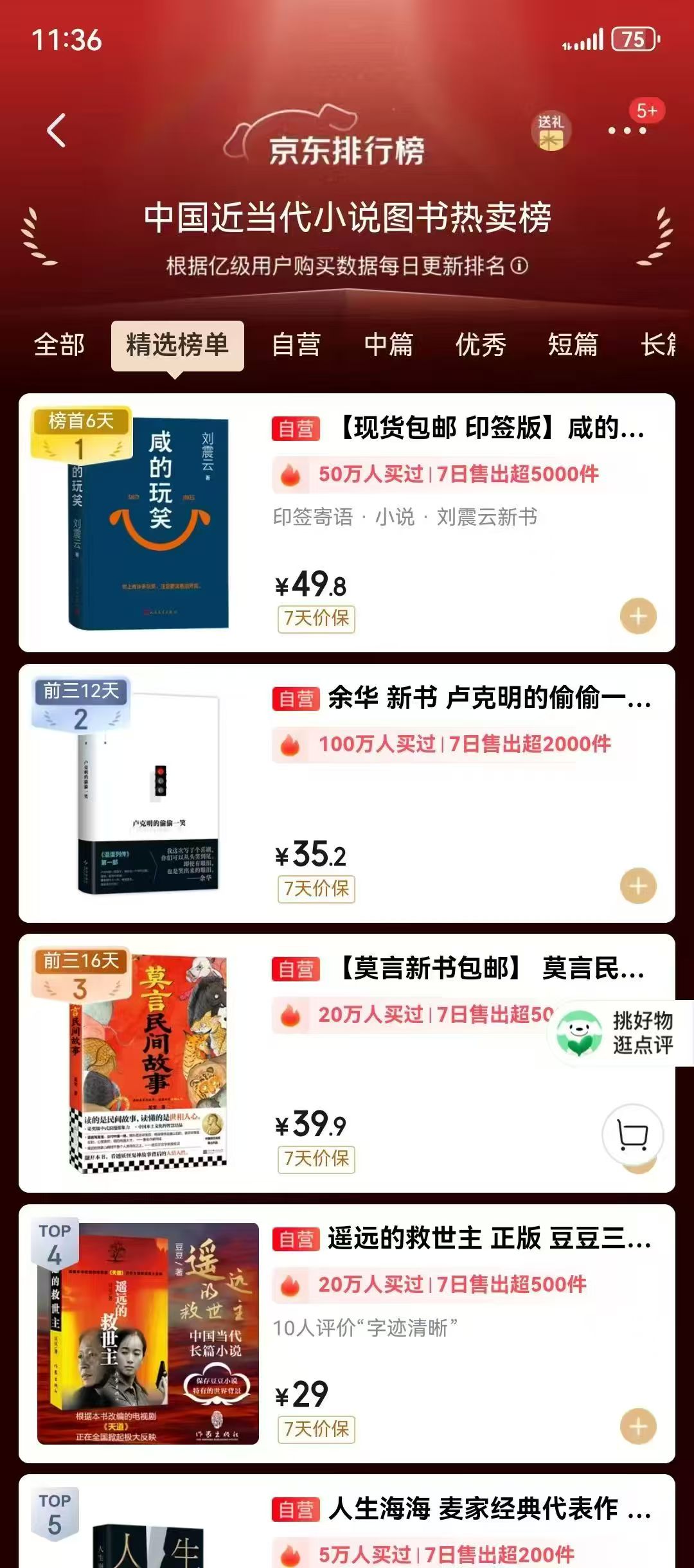View 余华 卢克明的偷偷一笑 product
The width and height of the screenshot is (694, 1568).
click(488, 698)
